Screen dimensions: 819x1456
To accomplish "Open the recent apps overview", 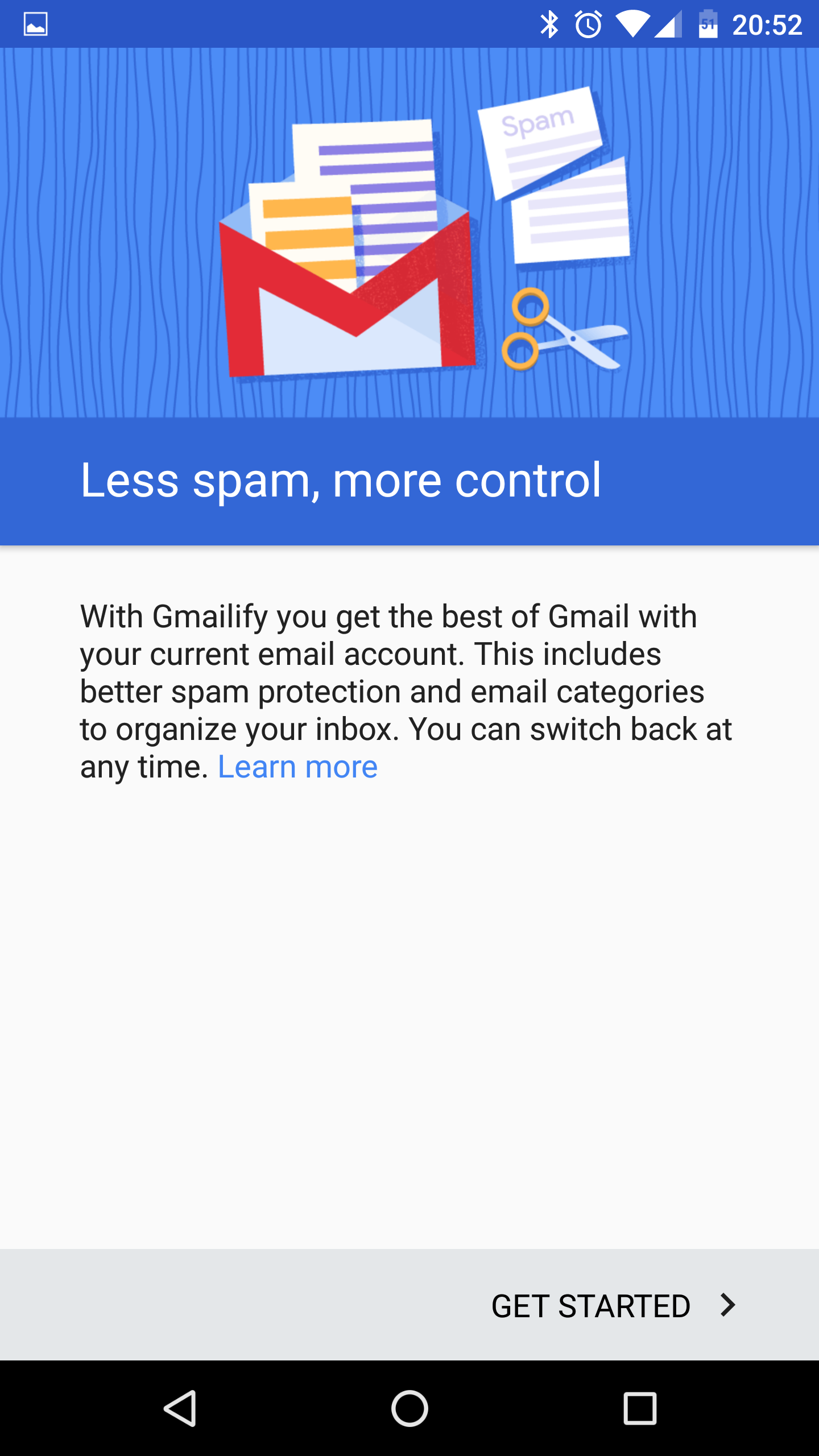I will click(x=640, y=1408).
